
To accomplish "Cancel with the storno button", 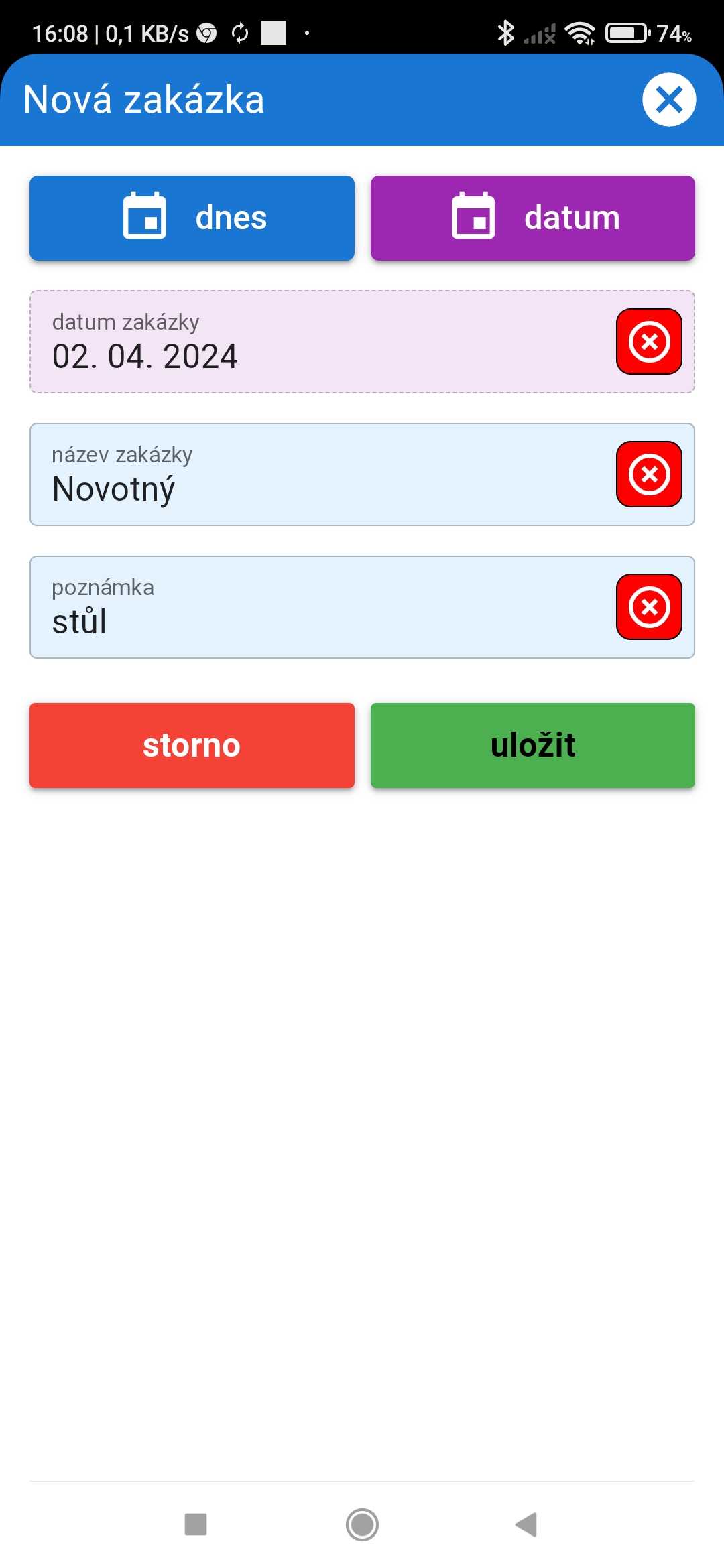I will [x=192, y=745].
